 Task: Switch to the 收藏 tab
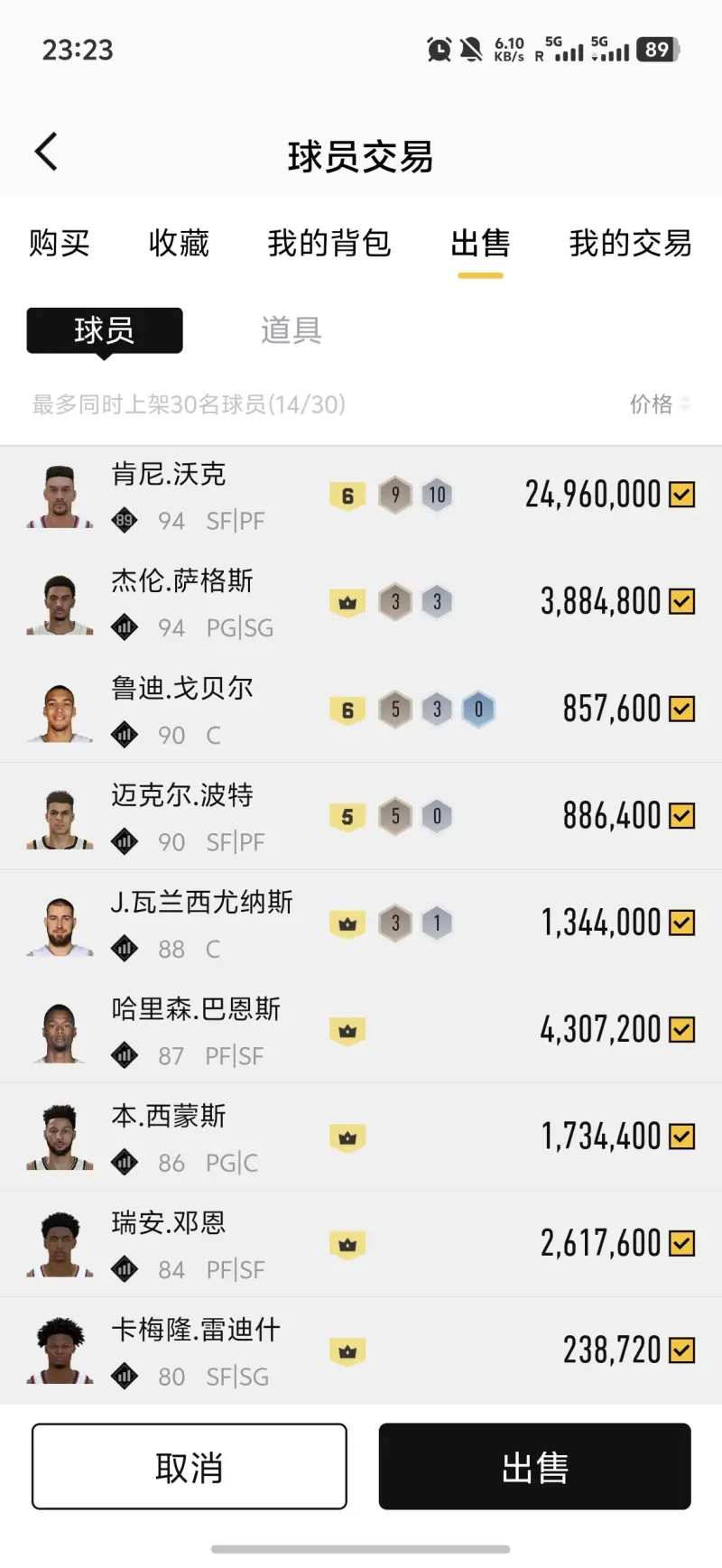point(179,244)
